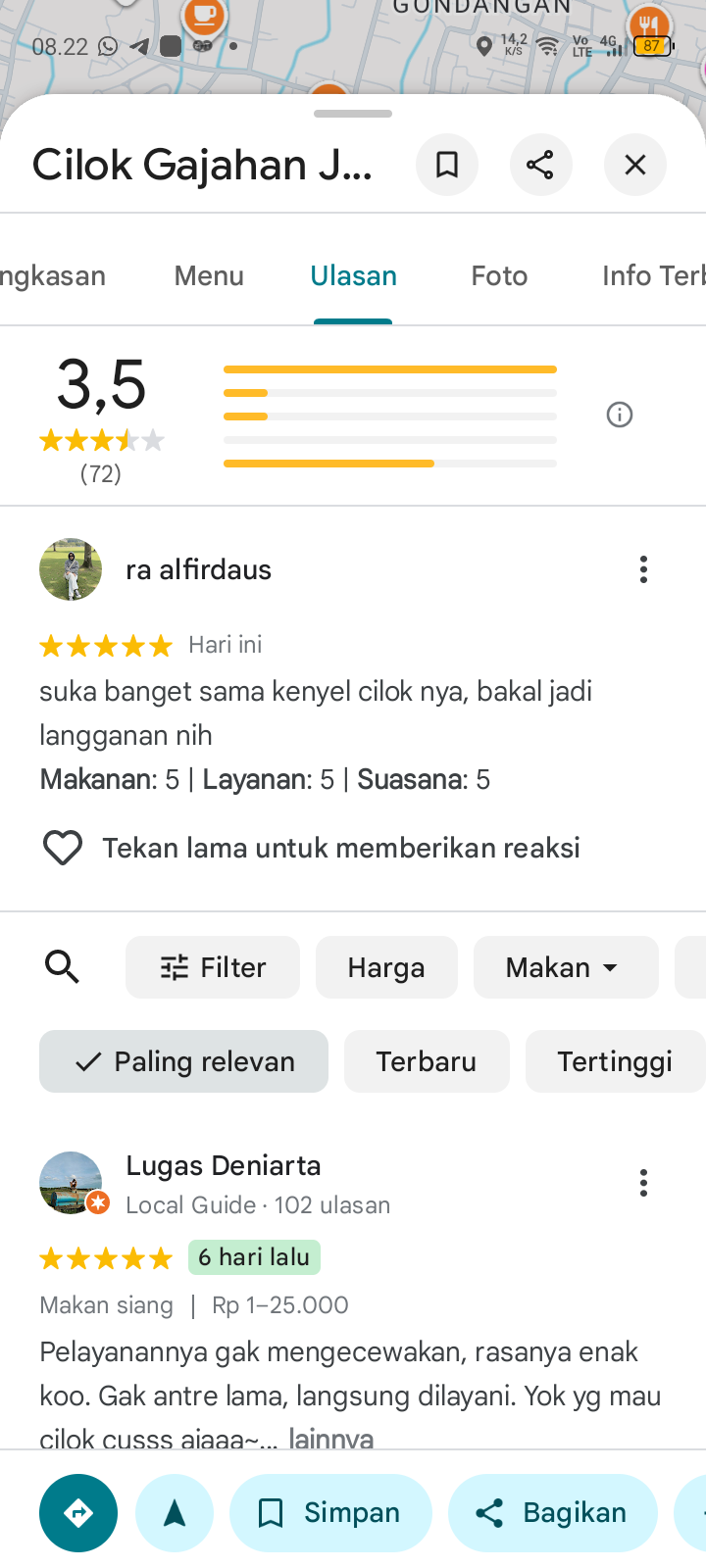This screenshot has width=706, height=1568.
Task: Expand the Makan dropdown
Action: click(565, 967)
